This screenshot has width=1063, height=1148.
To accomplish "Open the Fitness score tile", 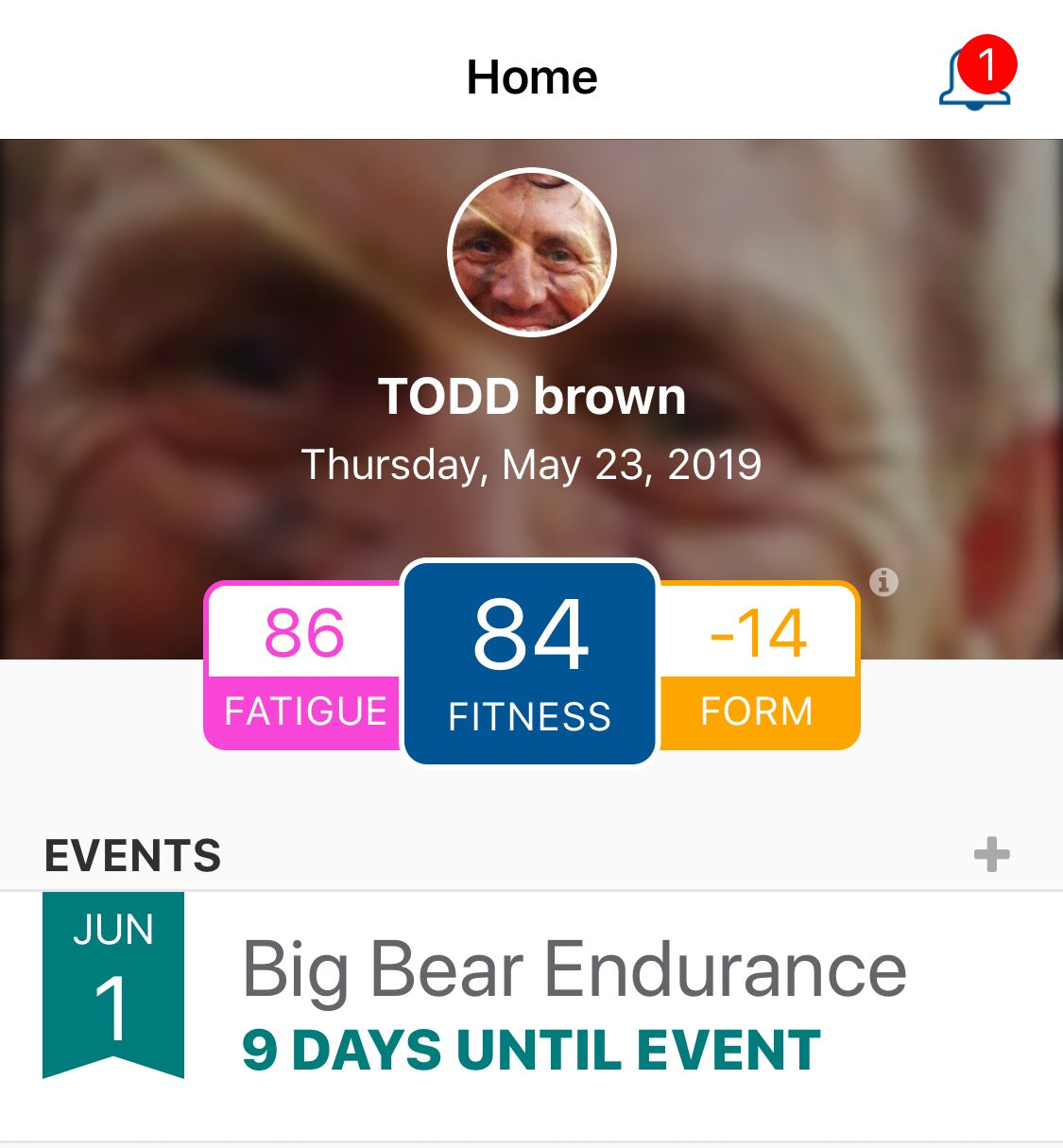I will (x=530, y=662).
